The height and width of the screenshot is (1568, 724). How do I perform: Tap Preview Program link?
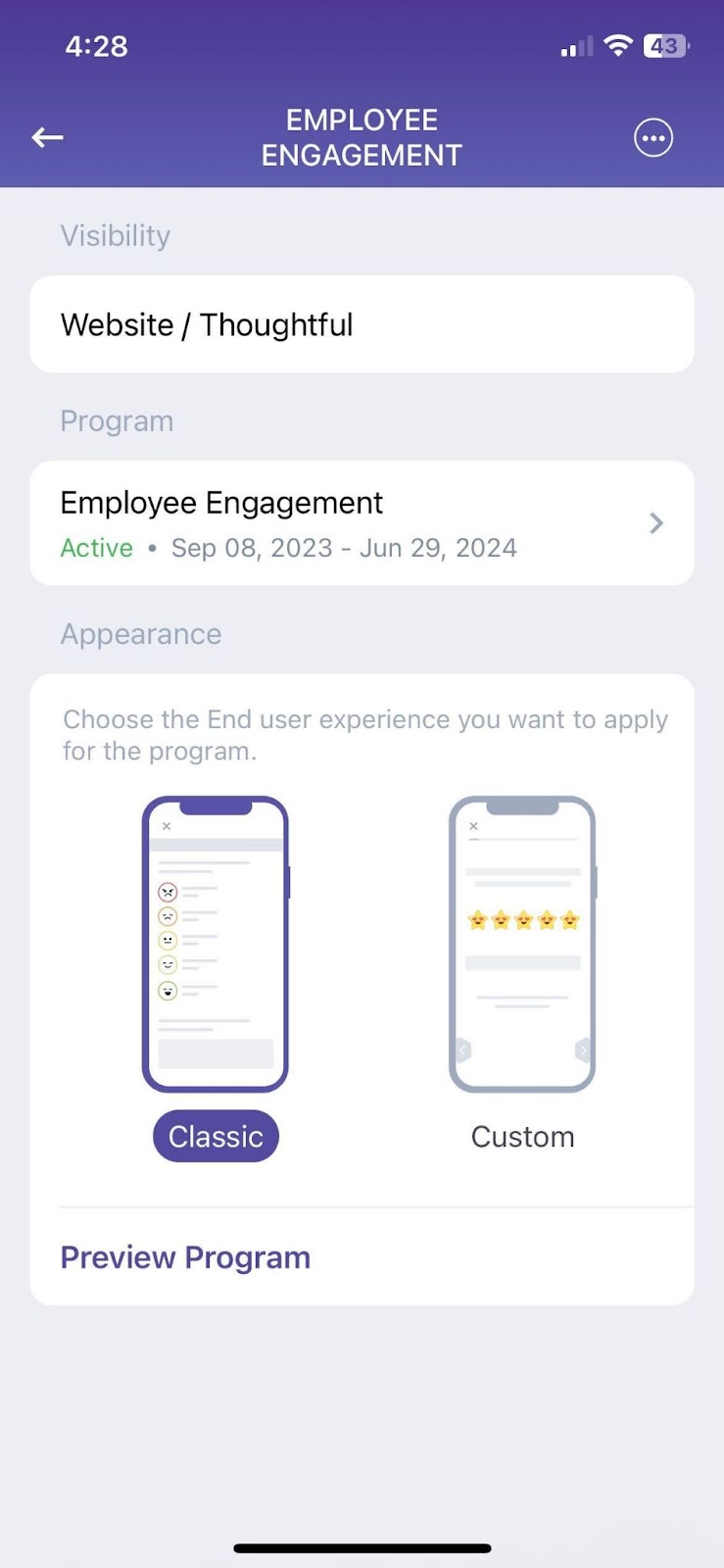point(185,1257)
